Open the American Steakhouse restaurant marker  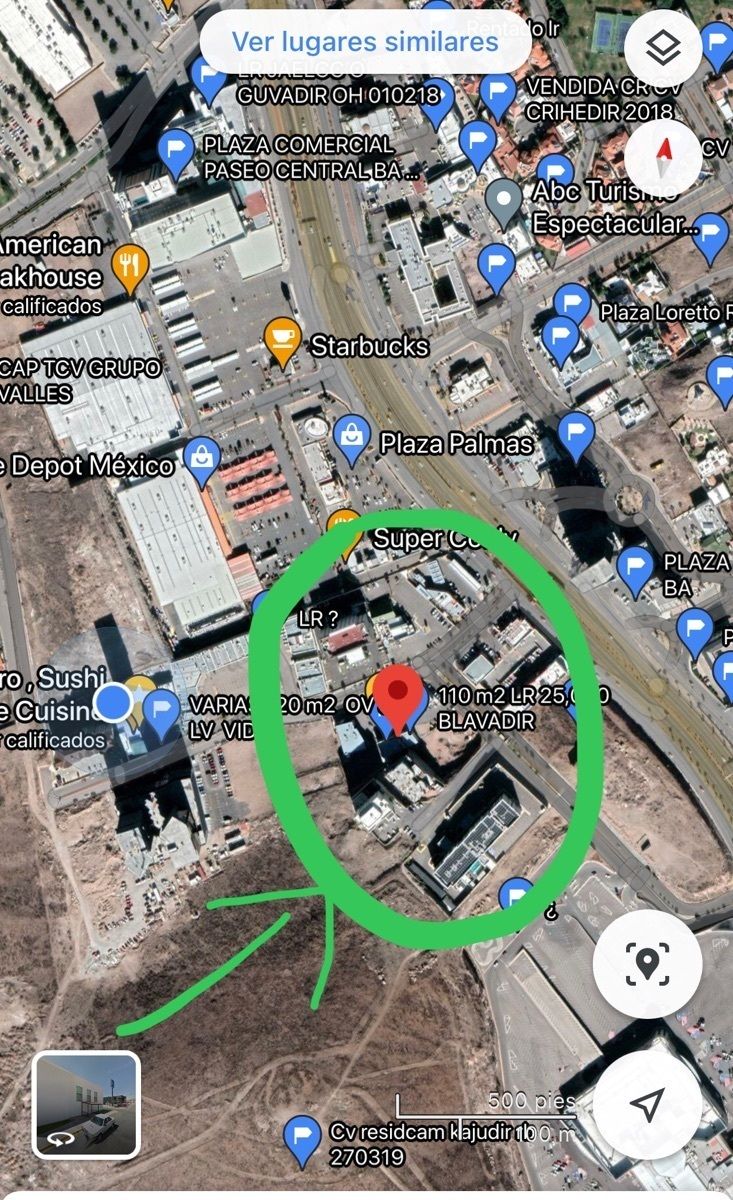(129, 265)
